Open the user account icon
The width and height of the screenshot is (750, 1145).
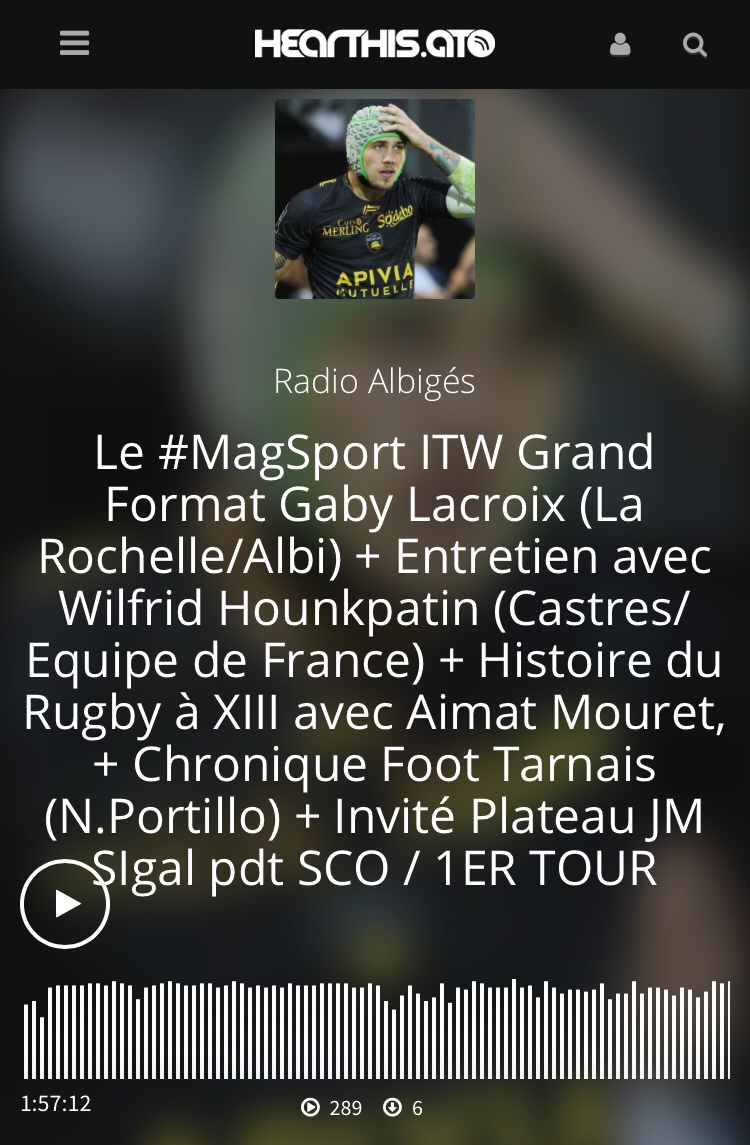[x=620, y=44]
